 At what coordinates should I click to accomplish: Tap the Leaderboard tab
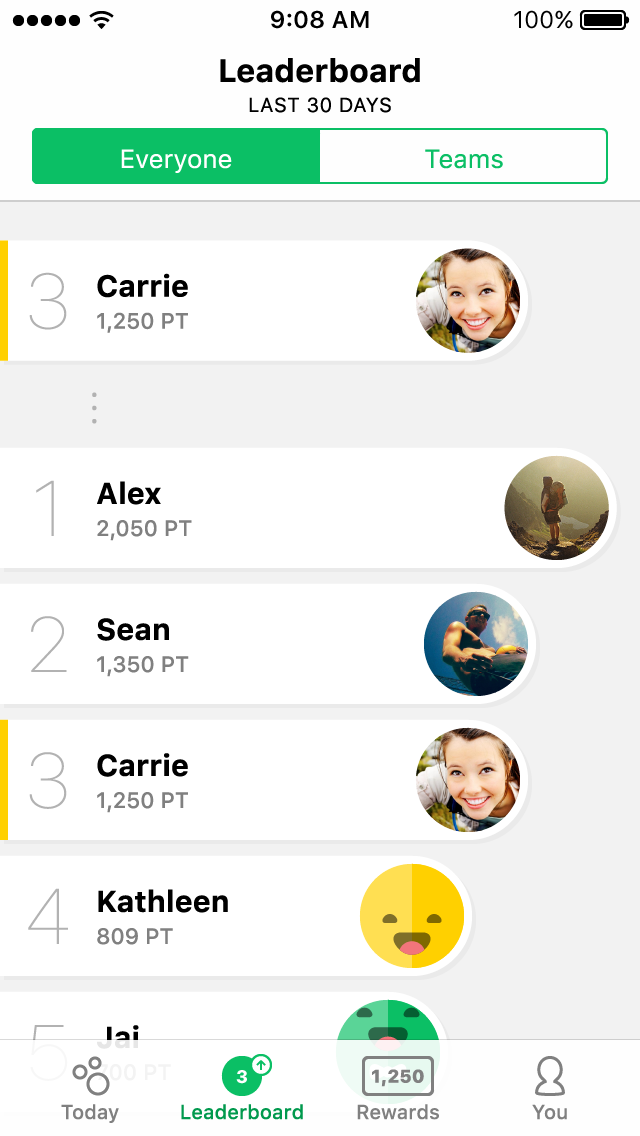[242, 1089]
